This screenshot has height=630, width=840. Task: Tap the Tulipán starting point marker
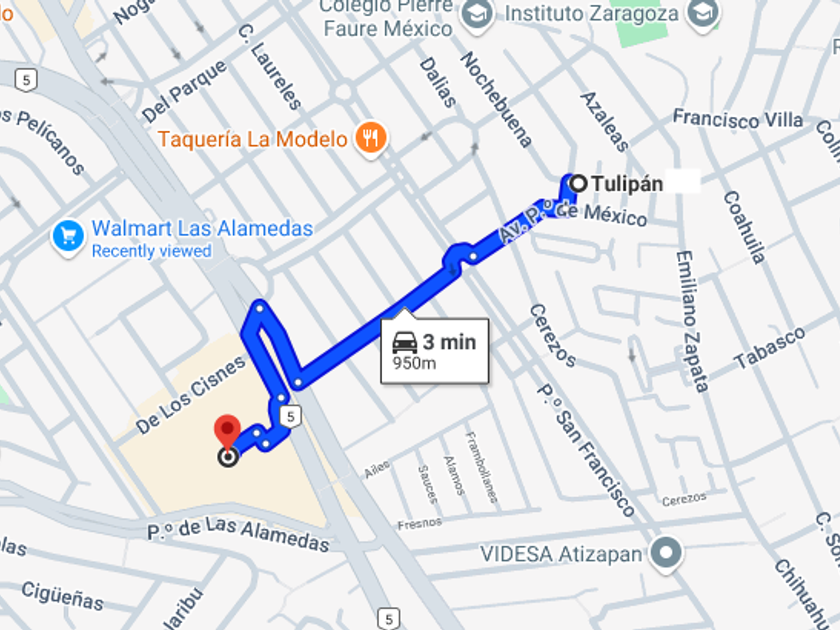(x=578, y=184)
